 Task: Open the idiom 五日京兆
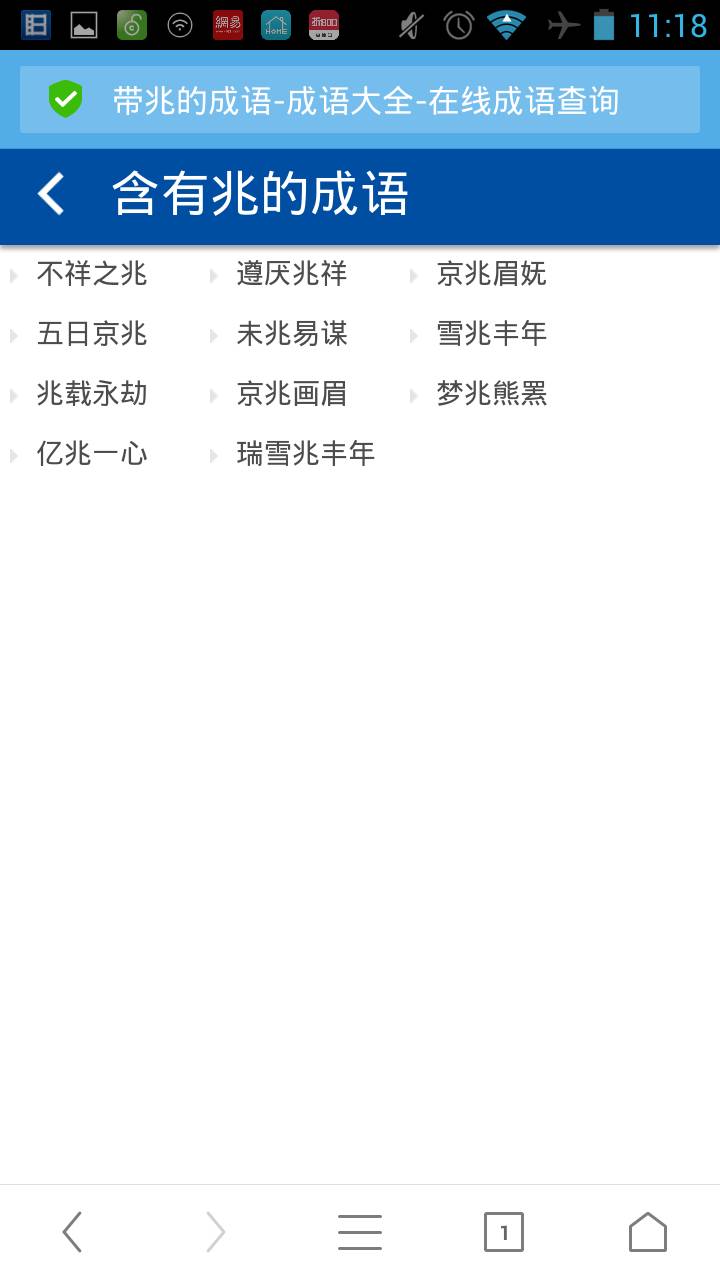tap(92, 334)
